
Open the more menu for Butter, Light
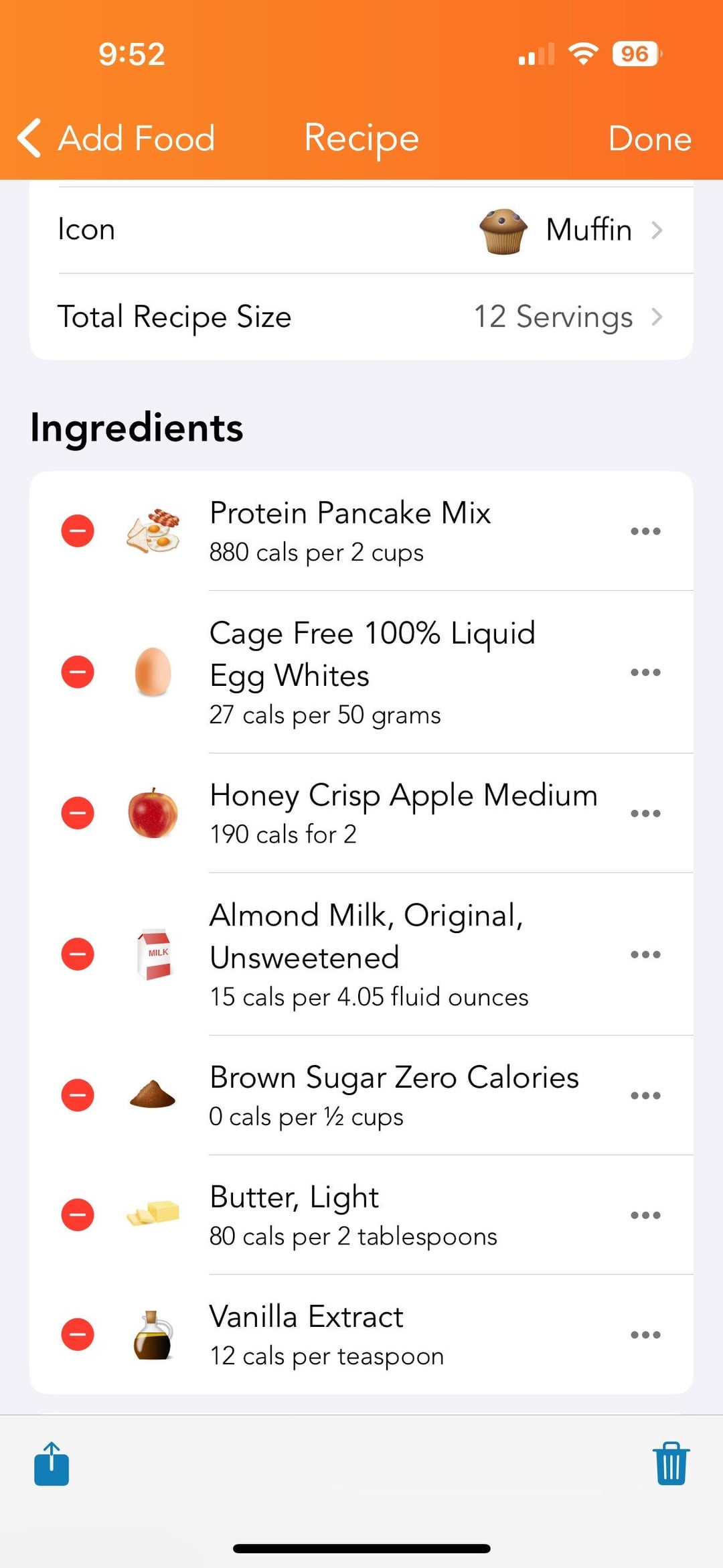point(645,1214)
